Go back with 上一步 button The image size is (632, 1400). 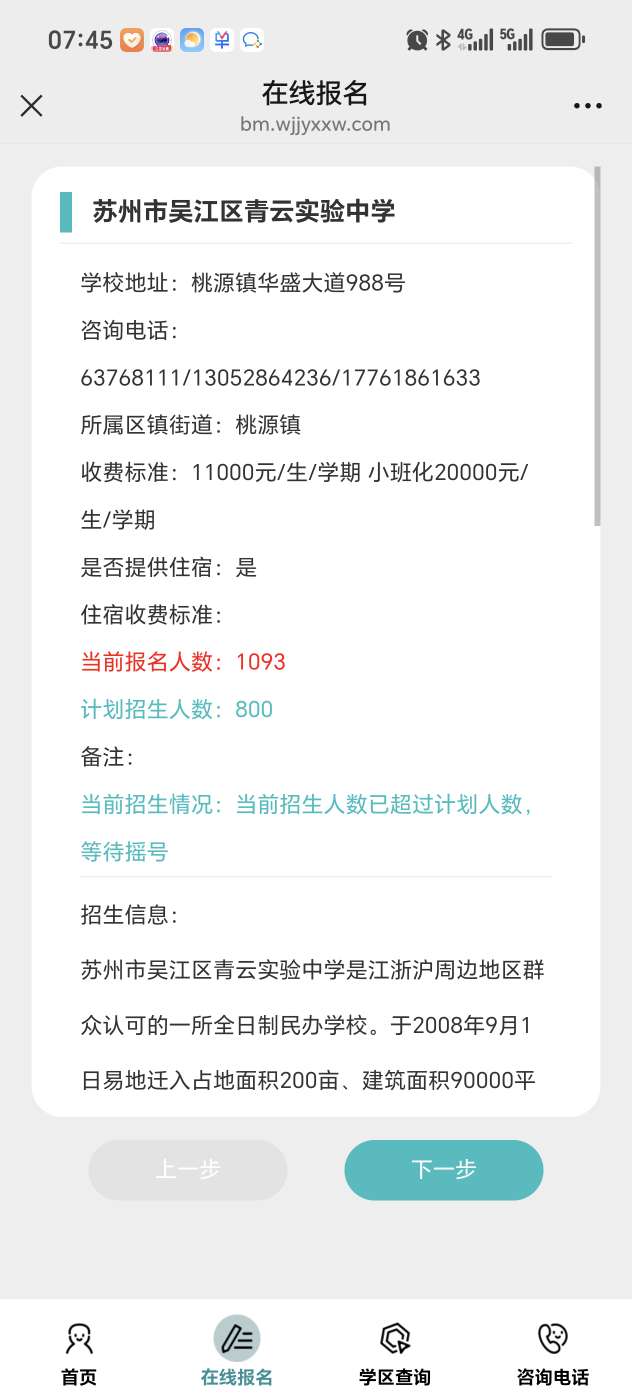coord(188,1169)
